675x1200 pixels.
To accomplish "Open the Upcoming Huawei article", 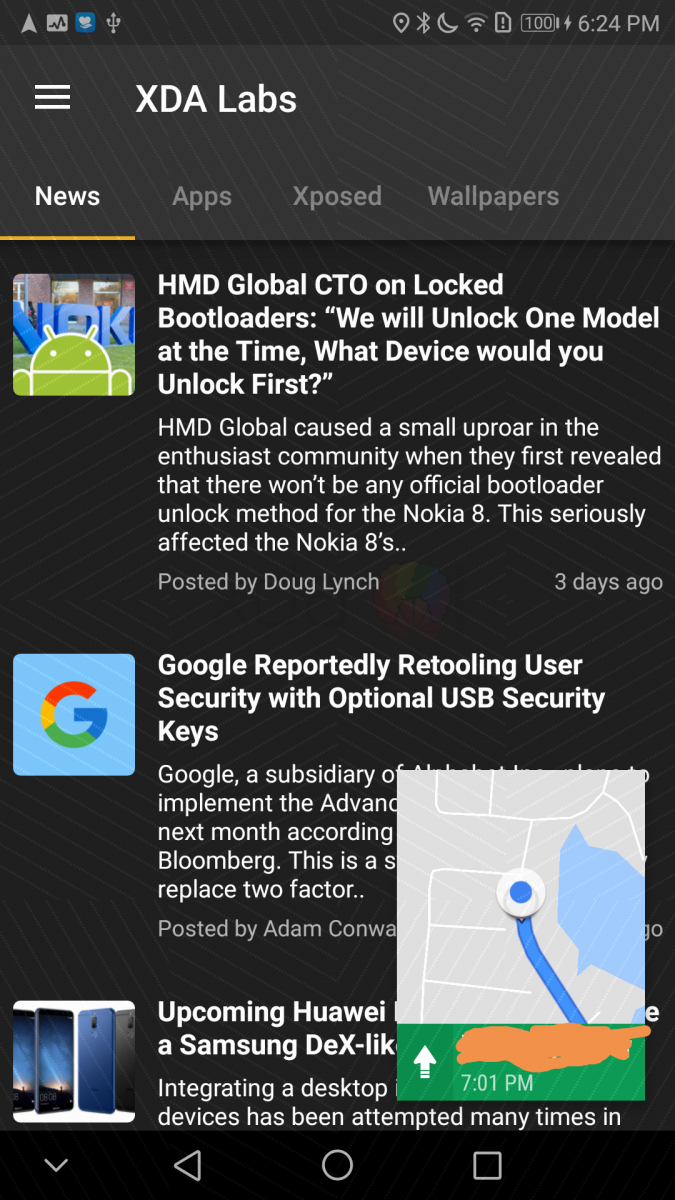I will (x=270, y=1028).
